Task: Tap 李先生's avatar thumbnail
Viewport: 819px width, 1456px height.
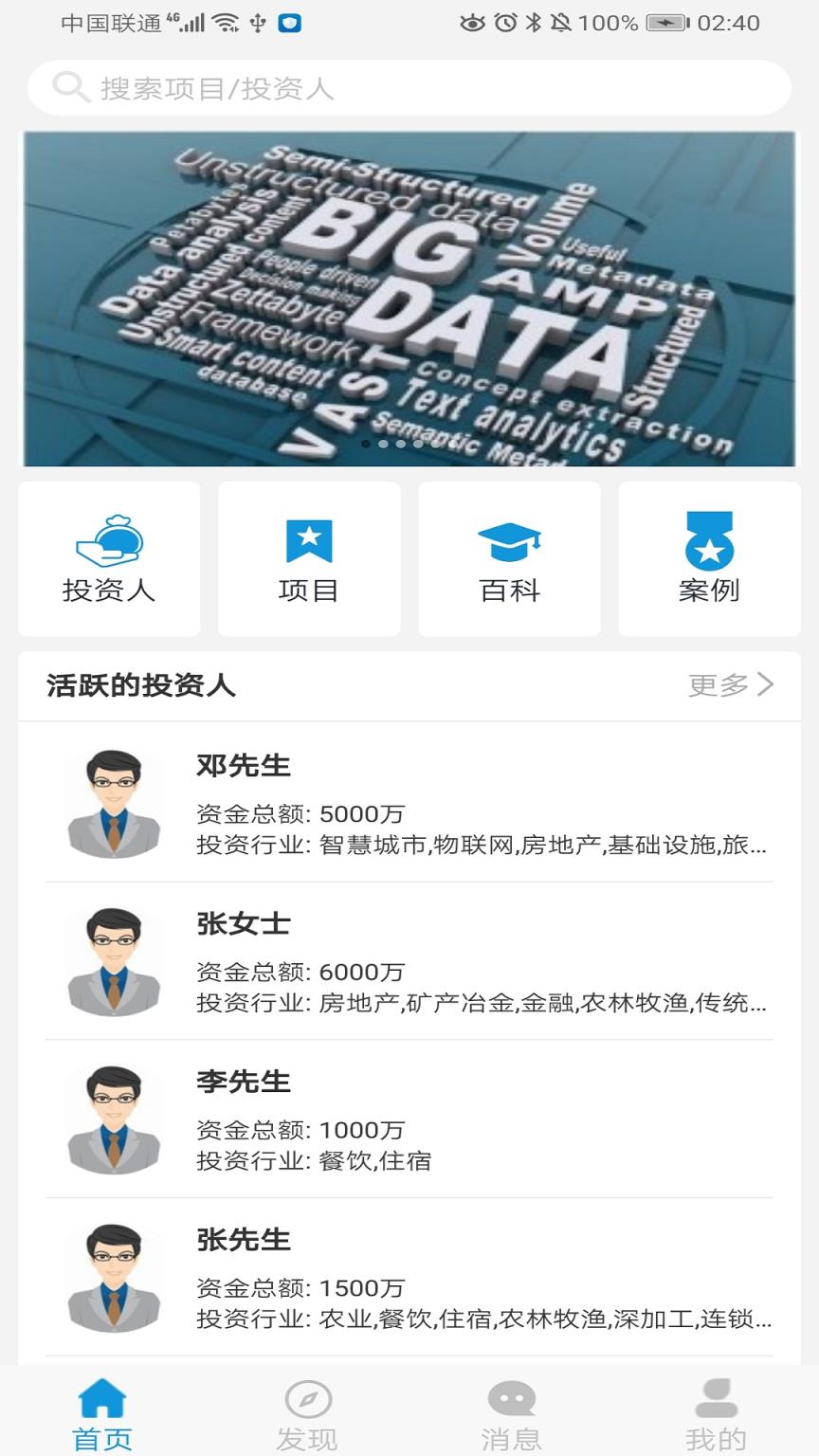Action: tap(114, 1119)
